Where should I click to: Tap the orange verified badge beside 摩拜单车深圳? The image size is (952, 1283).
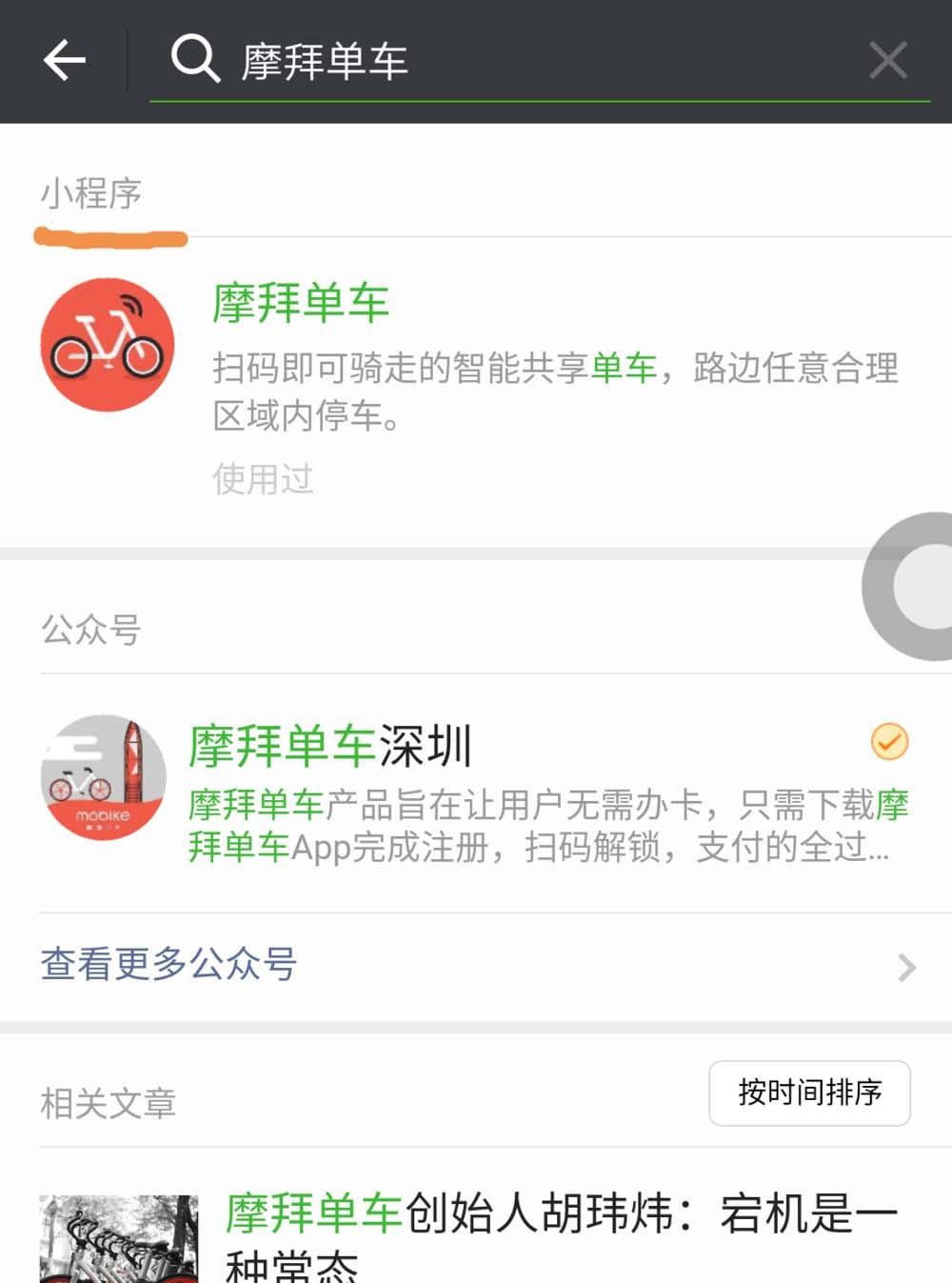pos(888,742)
